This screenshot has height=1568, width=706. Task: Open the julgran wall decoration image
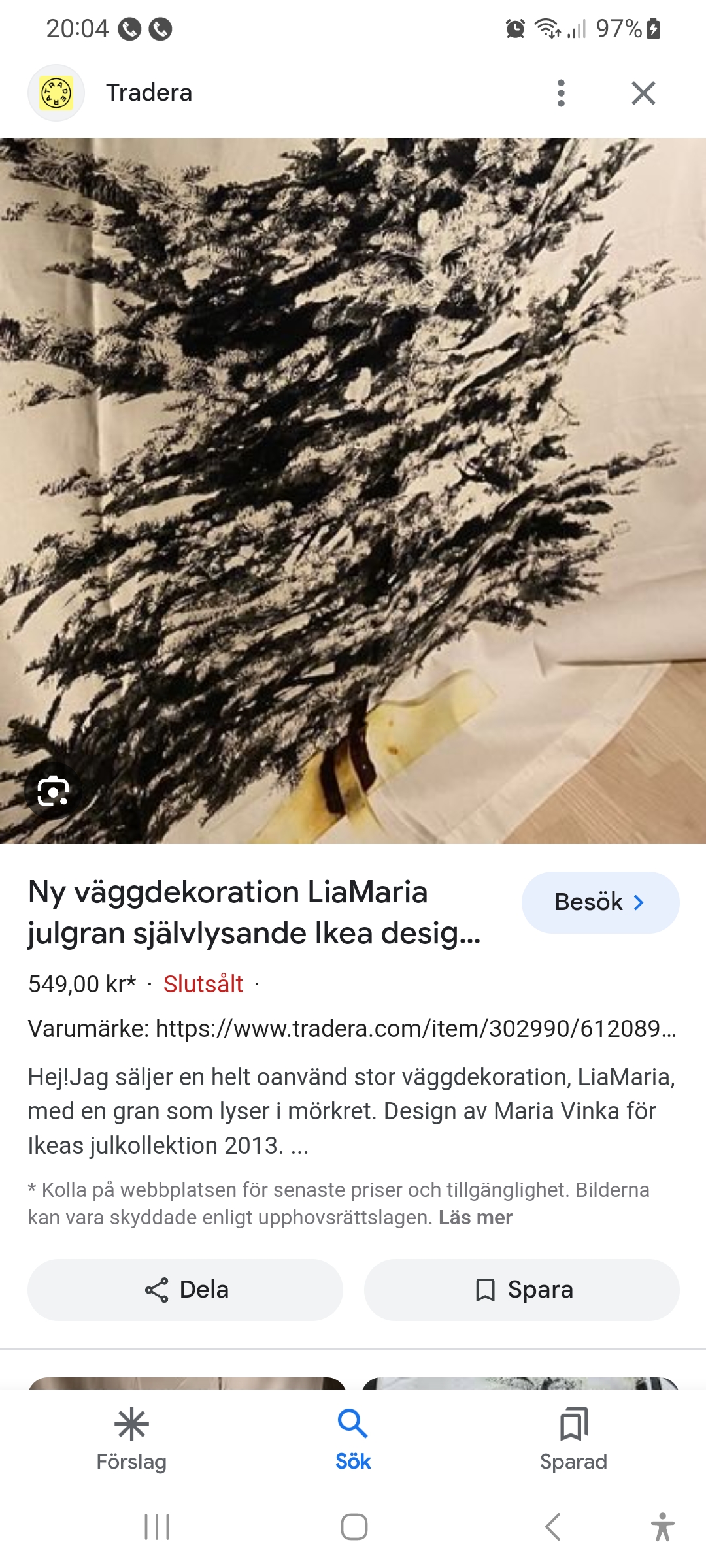coord(353,457)
